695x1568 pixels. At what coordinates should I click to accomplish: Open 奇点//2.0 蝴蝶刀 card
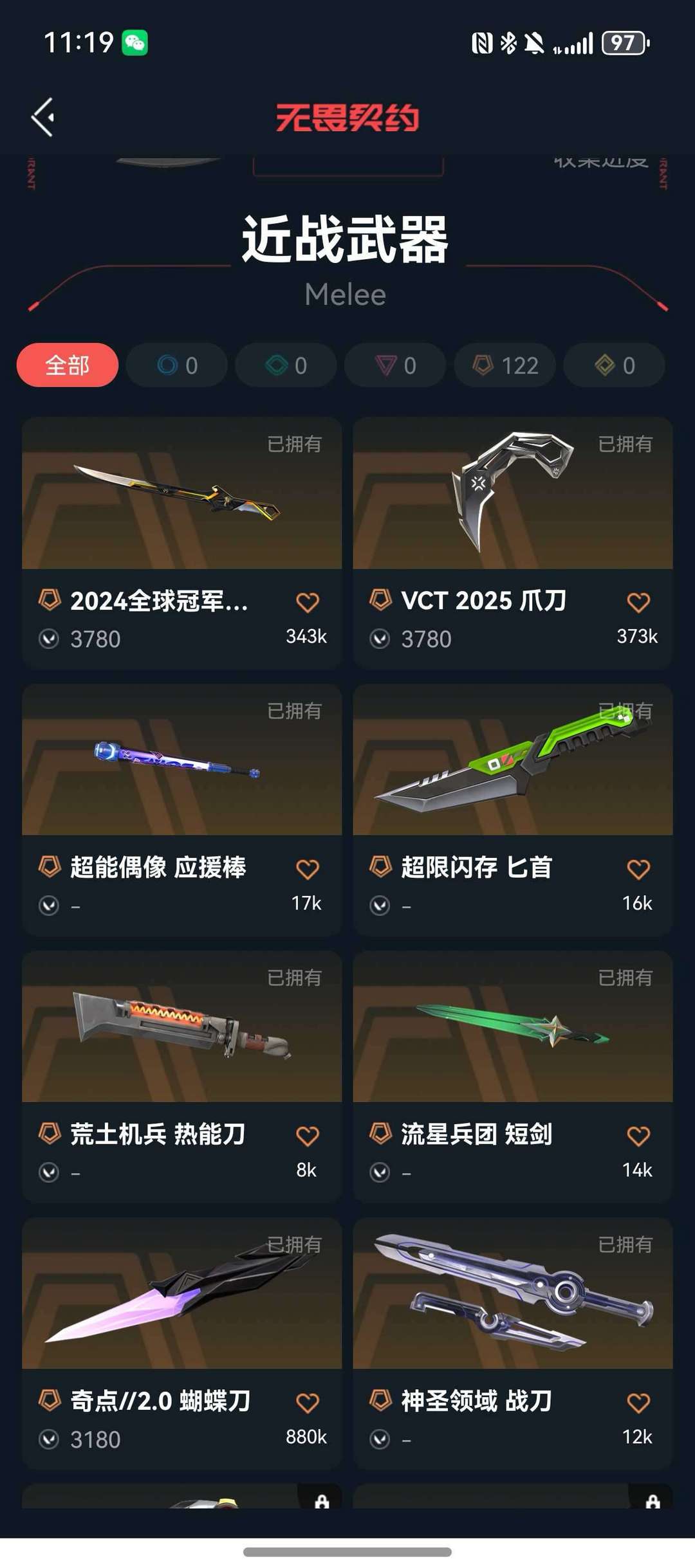pyautogui.click(x=182, y=1344)
